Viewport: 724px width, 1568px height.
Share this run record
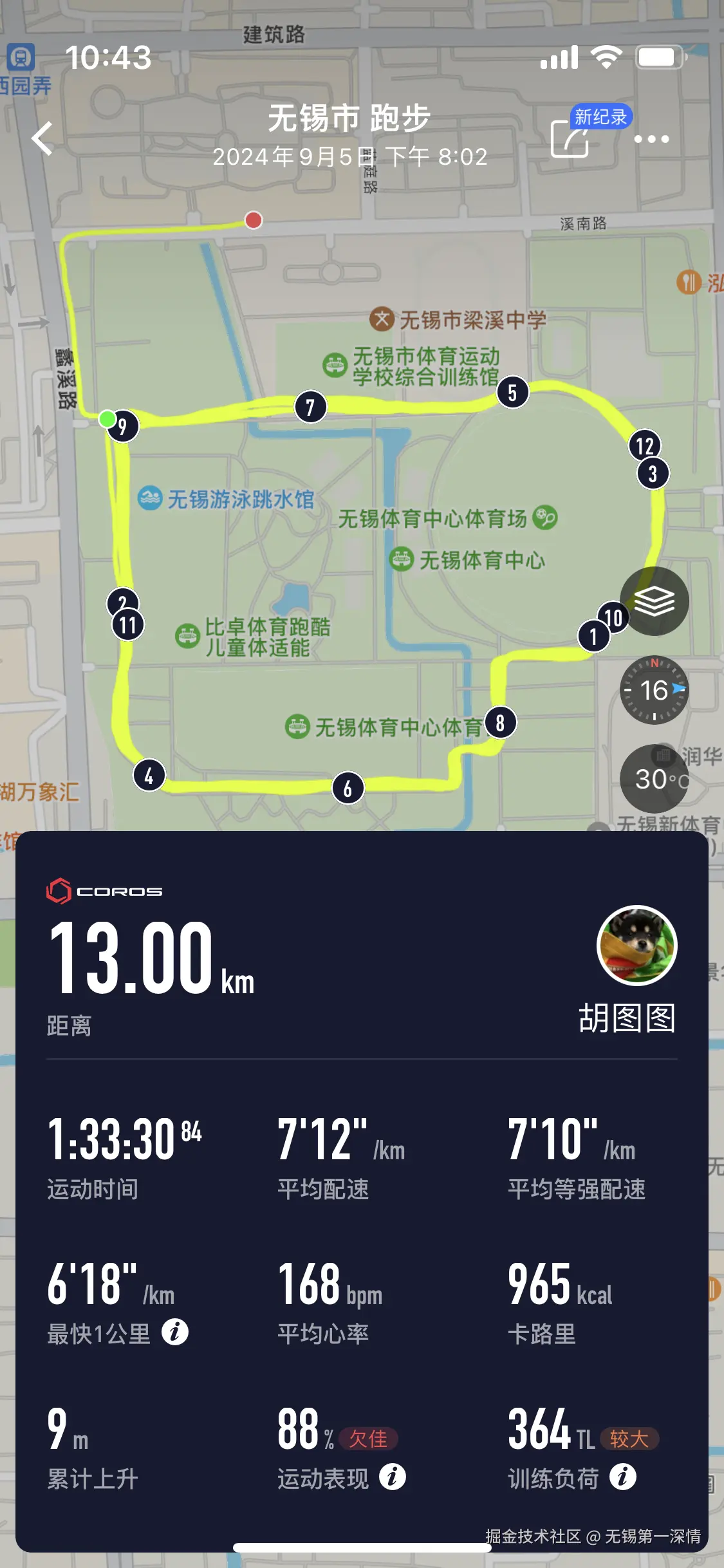point(570,139)
